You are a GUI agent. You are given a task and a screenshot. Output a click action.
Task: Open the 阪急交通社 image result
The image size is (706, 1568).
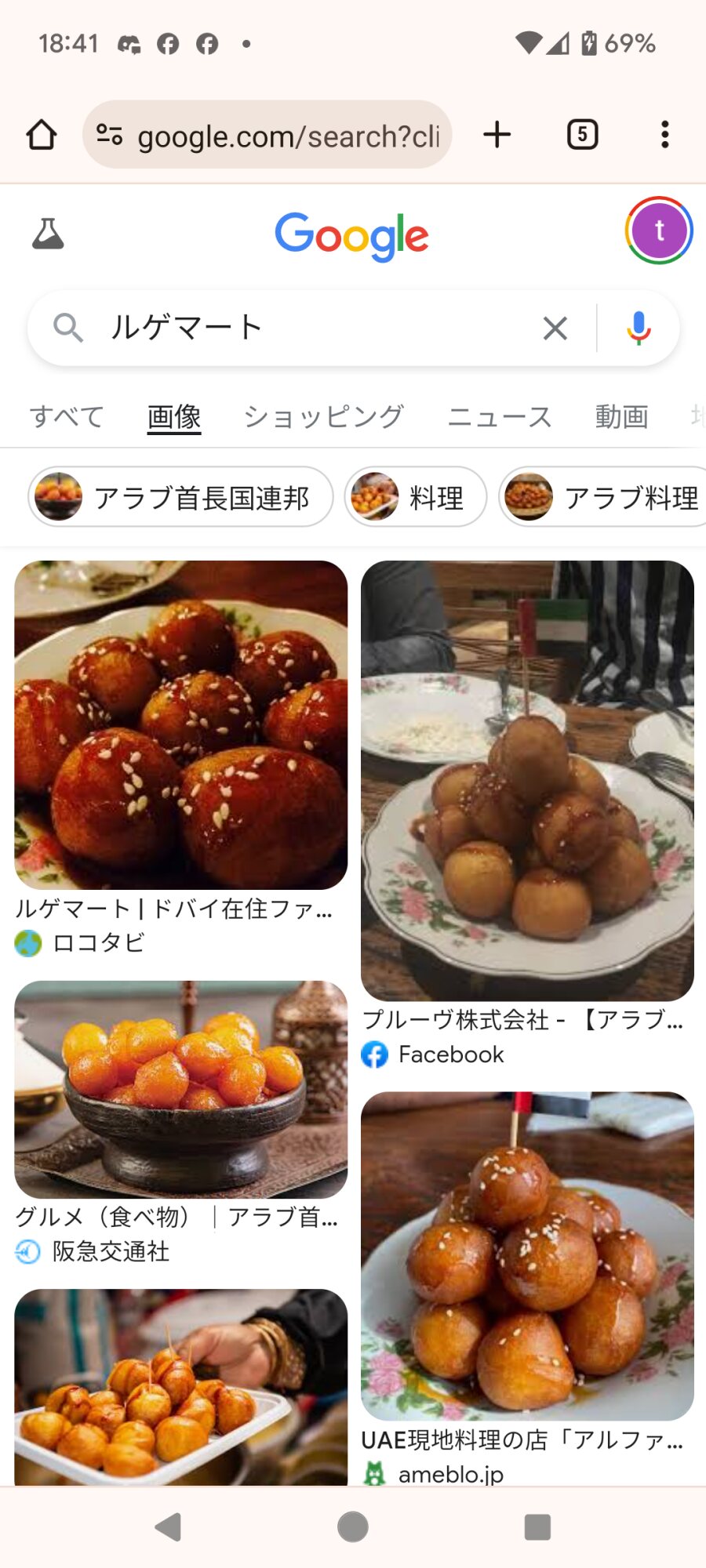[x=180, y=1090]
